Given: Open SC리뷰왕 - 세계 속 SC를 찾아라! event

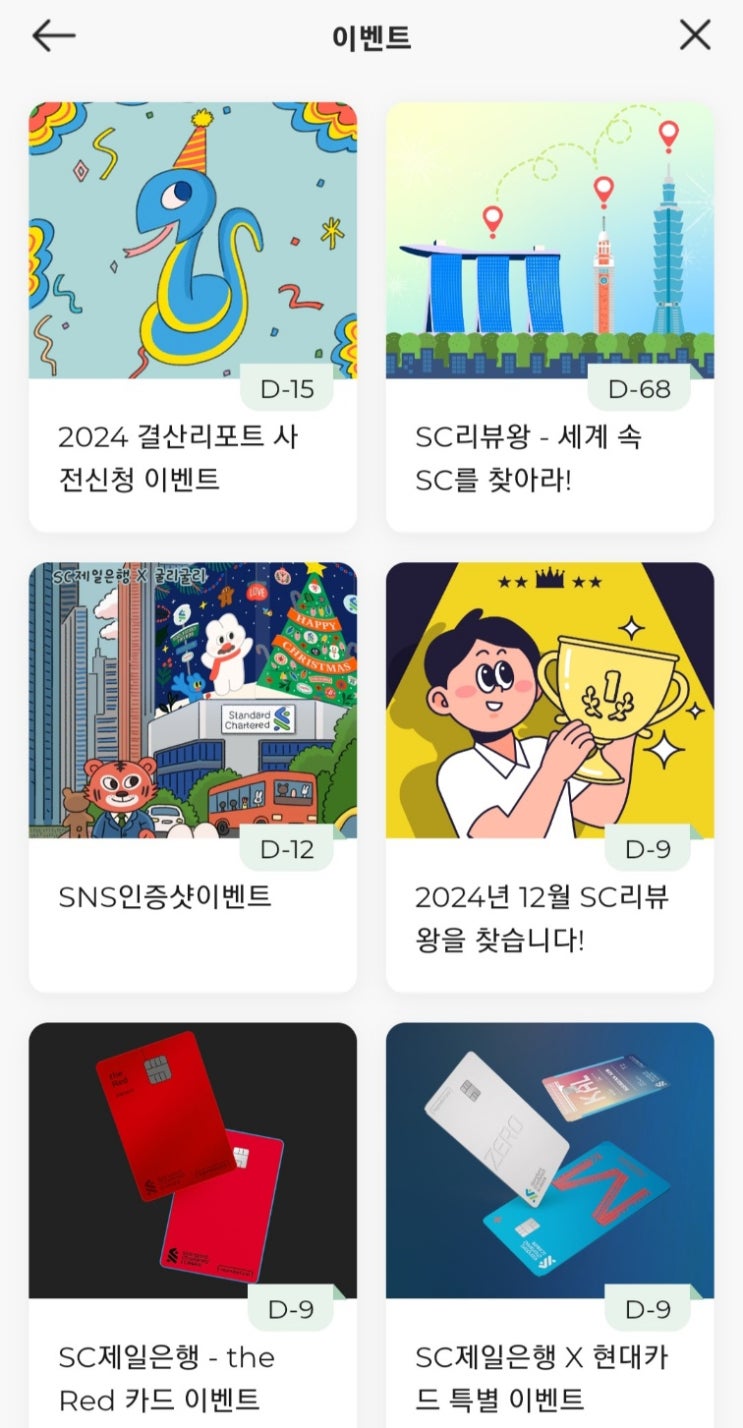Looking at the screenshot, I should [x=550, y=316].
